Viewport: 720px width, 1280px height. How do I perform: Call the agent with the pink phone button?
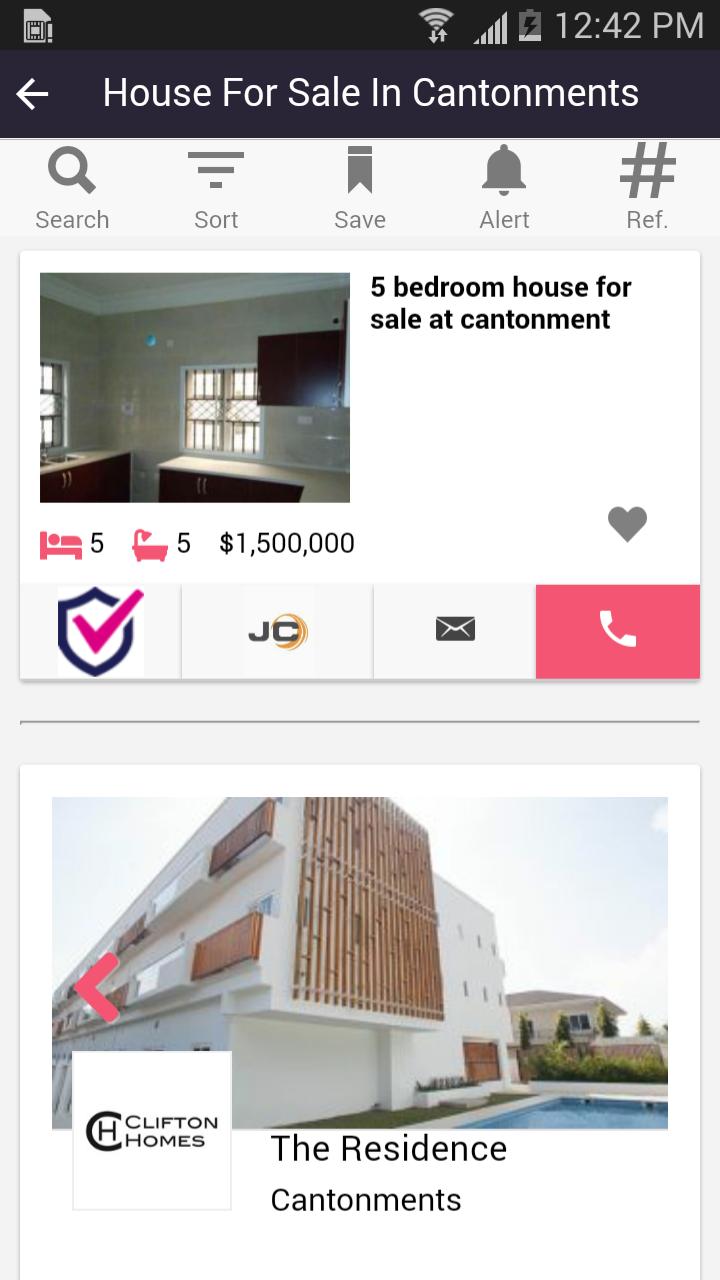[x=617, y=631]
